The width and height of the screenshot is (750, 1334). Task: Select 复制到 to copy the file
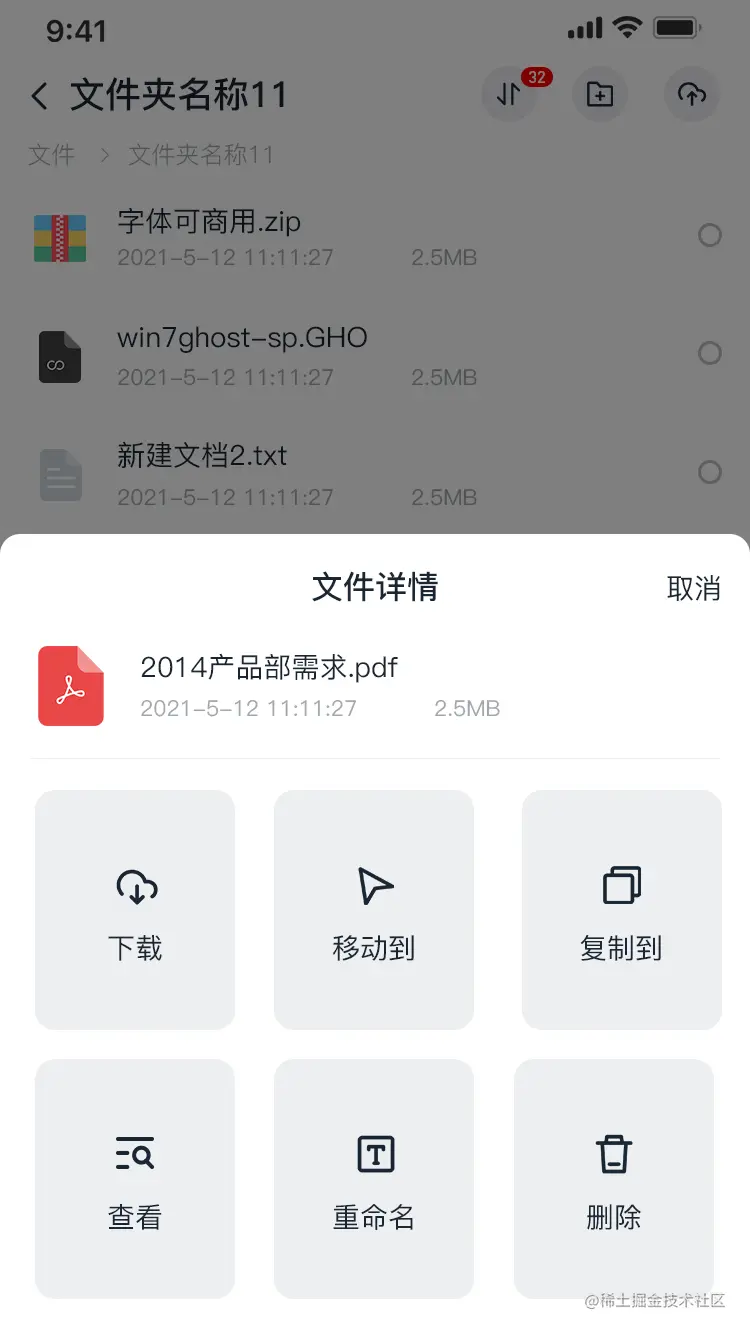pyautogui.click(x=621, y=910)
